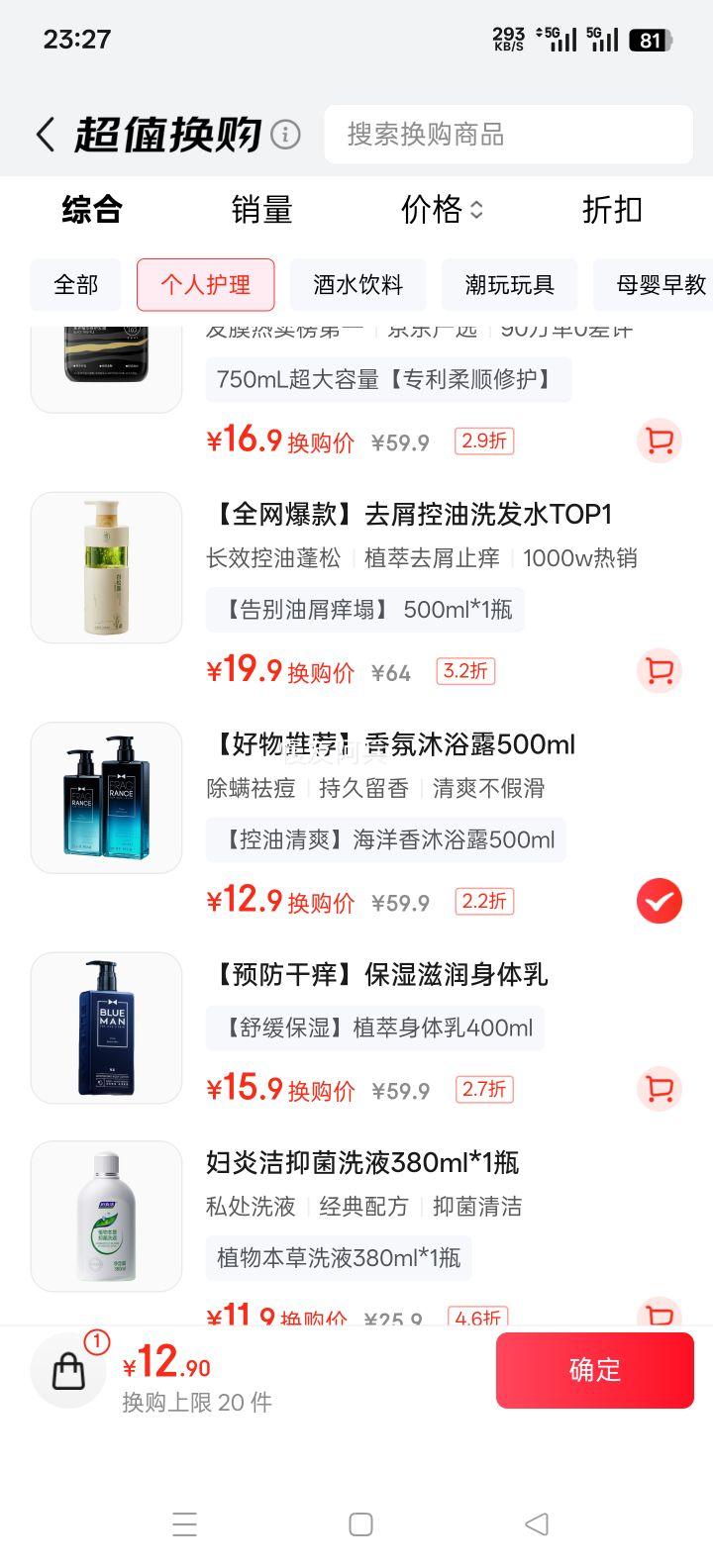Tap the 搜索换购商品 search field
Screen dimensions: 713x1568
click(508, 134)
